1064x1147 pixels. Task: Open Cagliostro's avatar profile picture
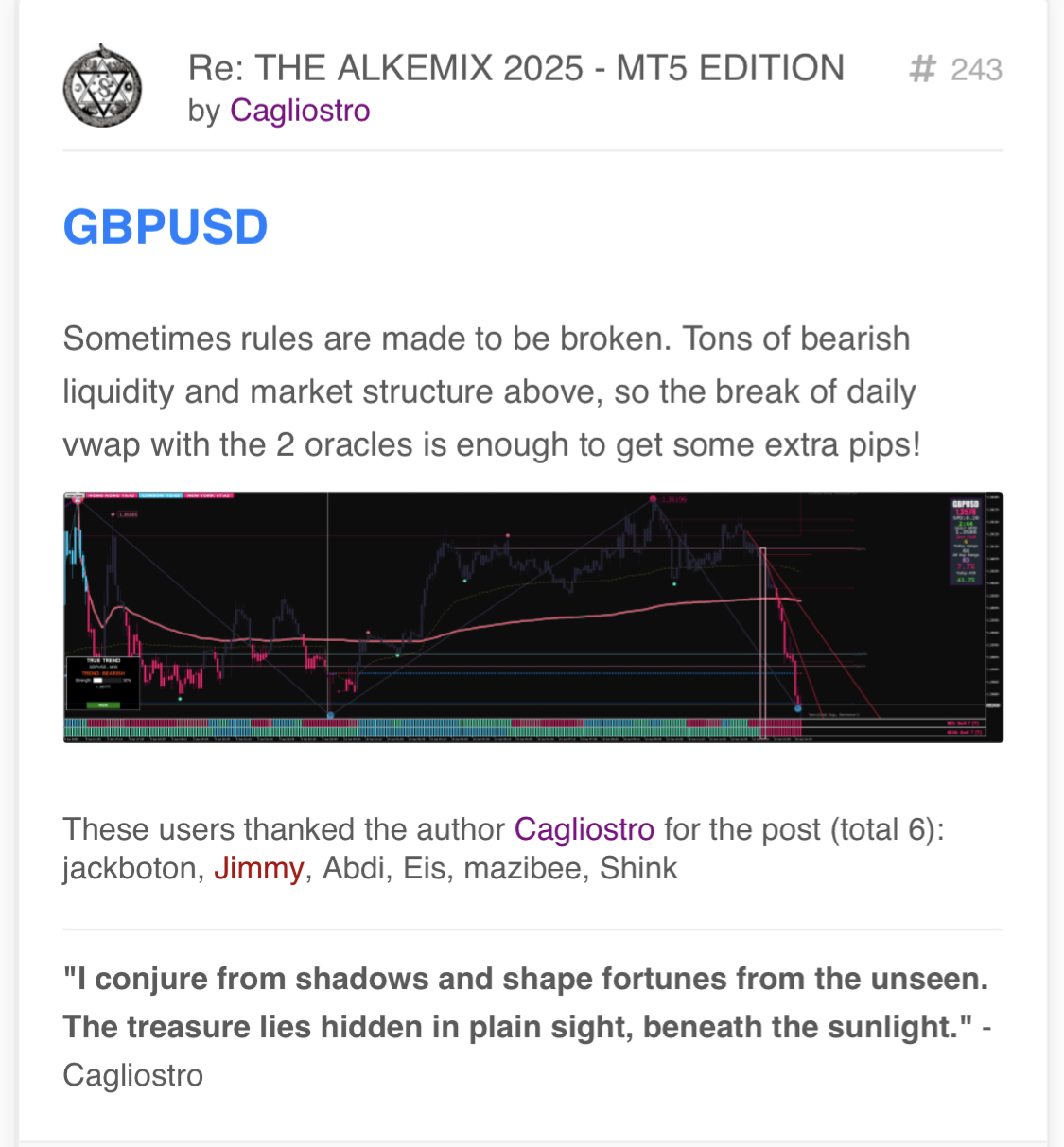click(x=102, y=88)
